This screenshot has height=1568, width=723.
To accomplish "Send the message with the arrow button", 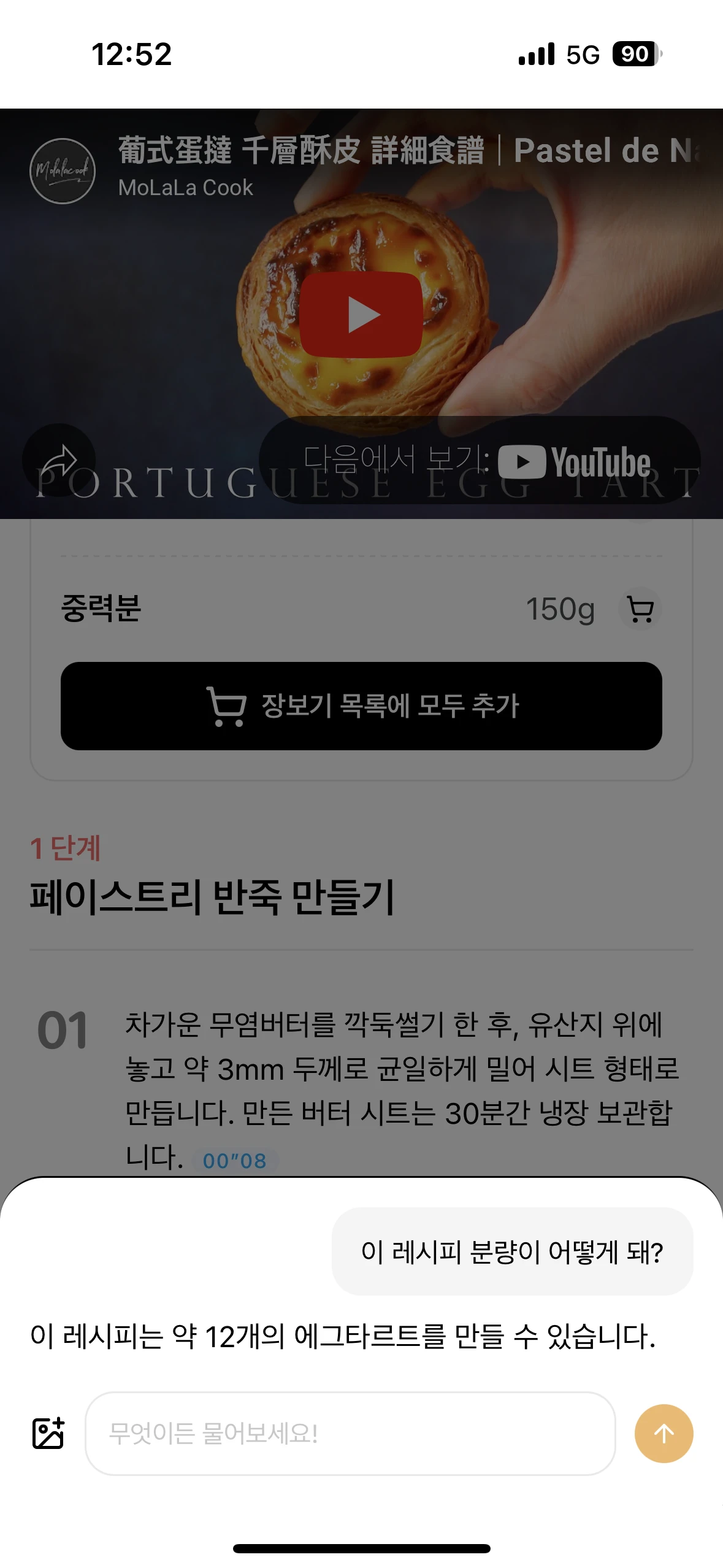I will point(664,1434).
